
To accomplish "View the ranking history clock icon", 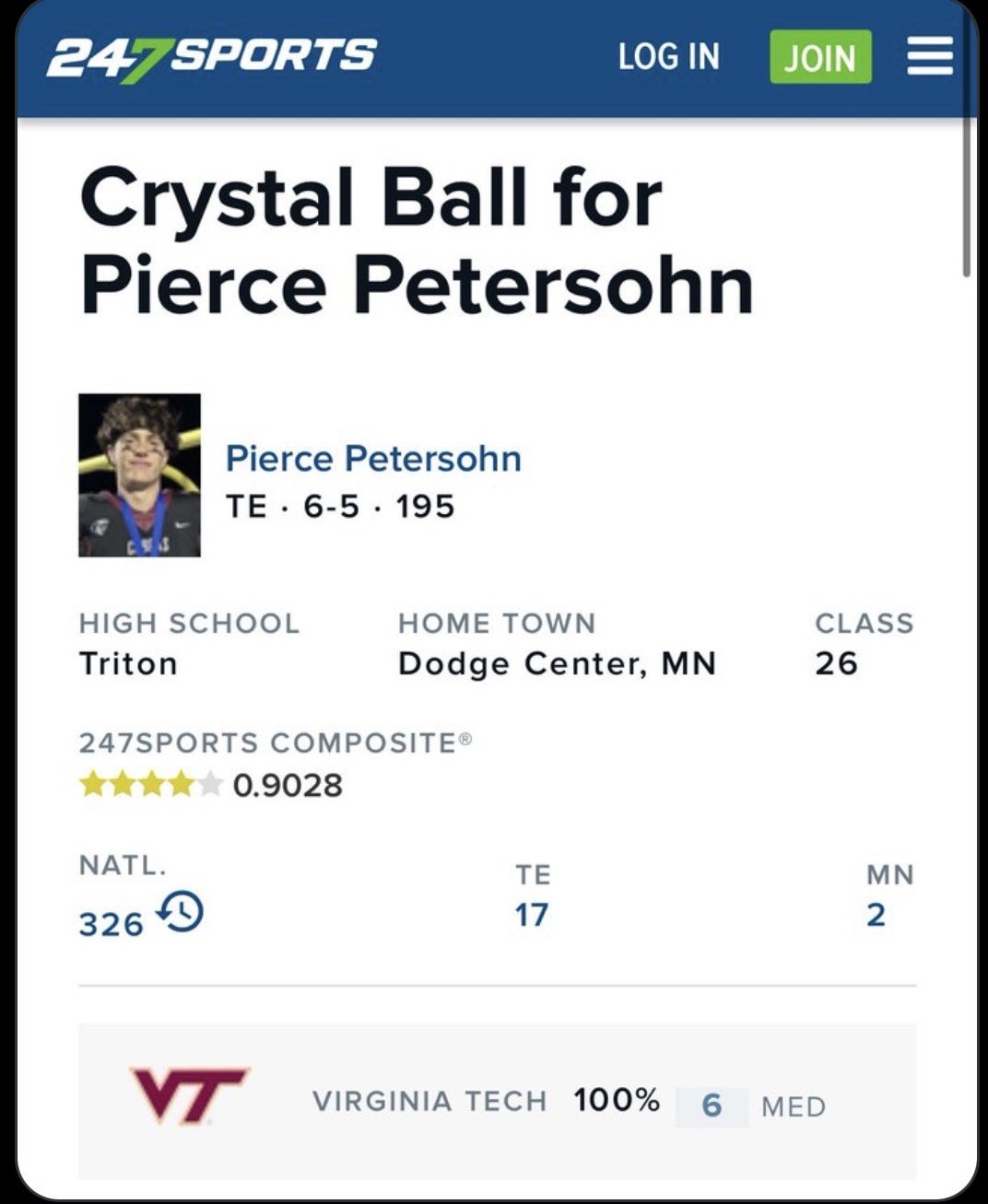I will pyautogui.click(x=181, y=912).
